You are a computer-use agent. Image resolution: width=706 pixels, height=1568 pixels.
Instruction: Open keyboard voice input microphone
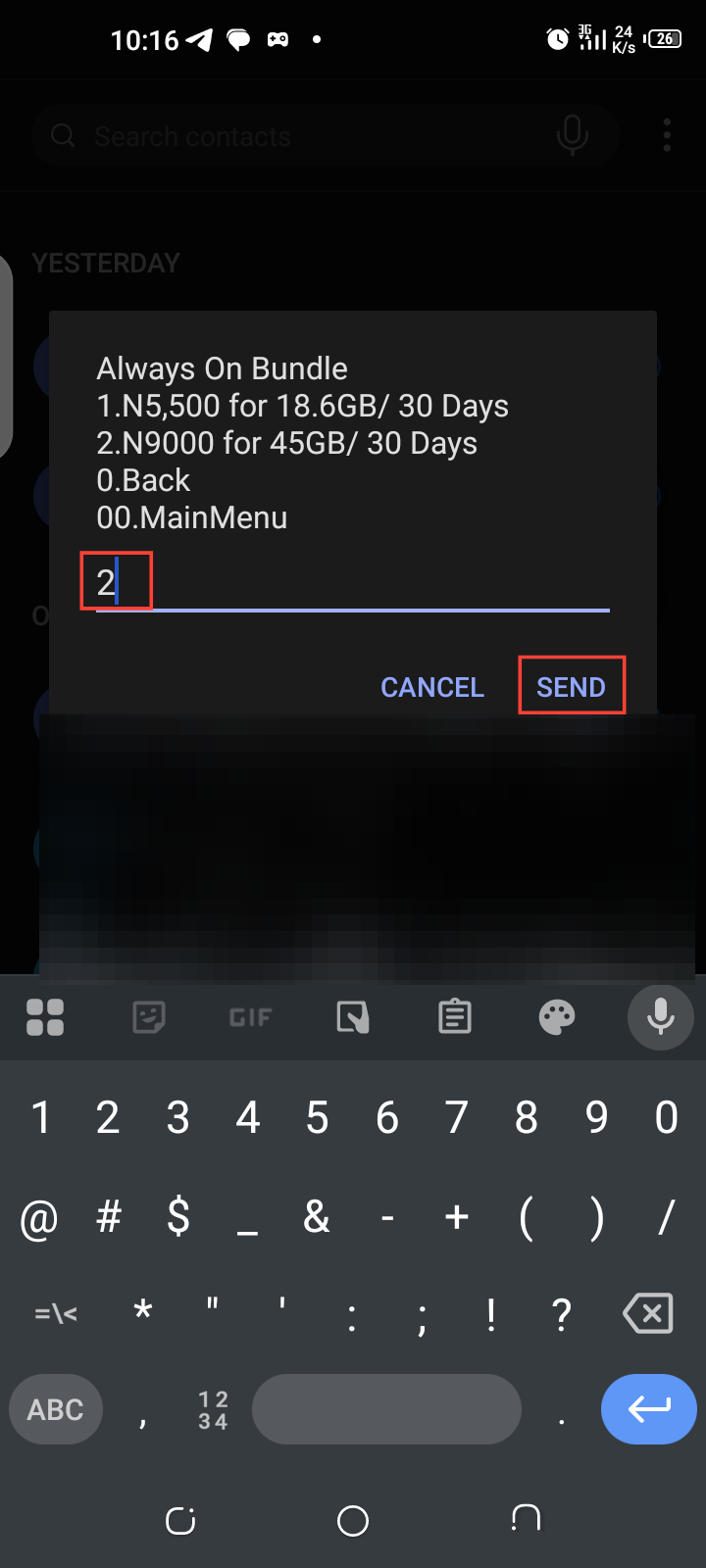[660, 1017]
